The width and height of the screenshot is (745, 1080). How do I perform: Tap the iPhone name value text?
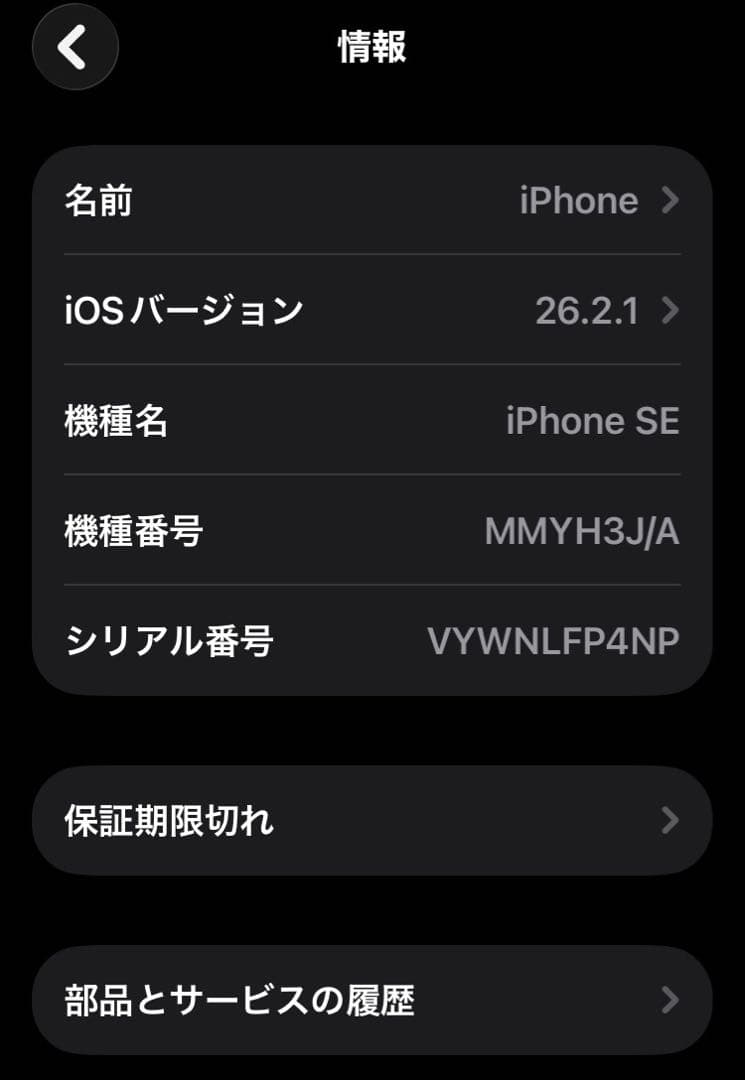(578, 201)
